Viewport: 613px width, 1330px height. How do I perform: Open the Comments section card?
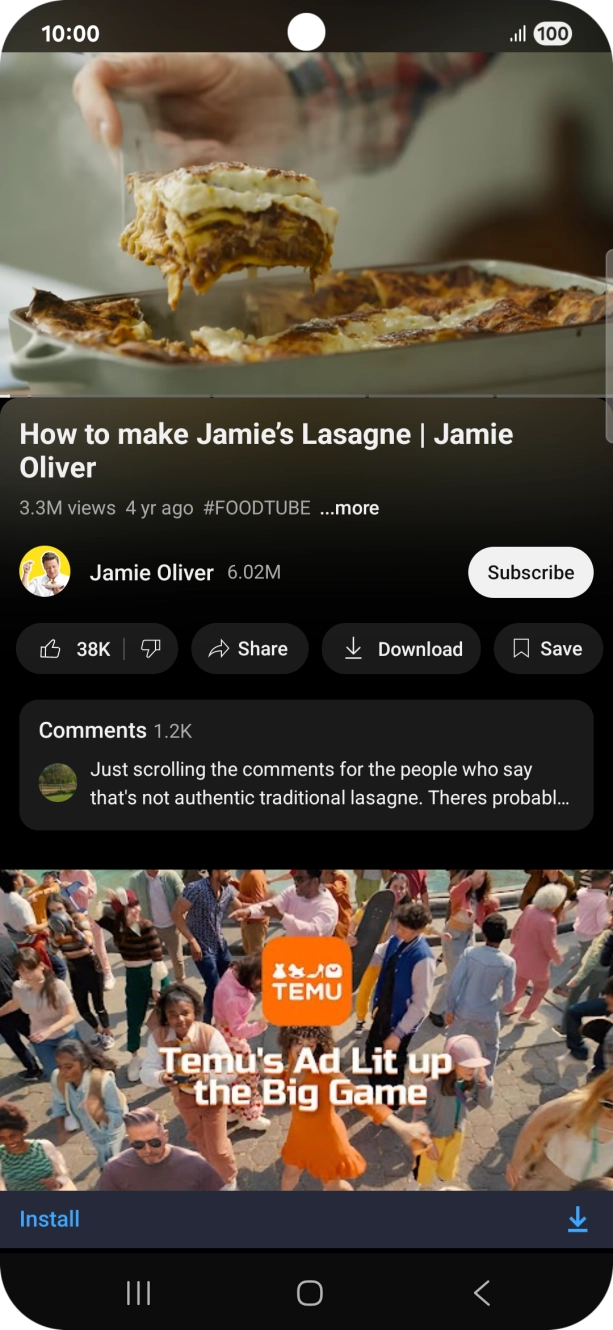pos(306,765)
